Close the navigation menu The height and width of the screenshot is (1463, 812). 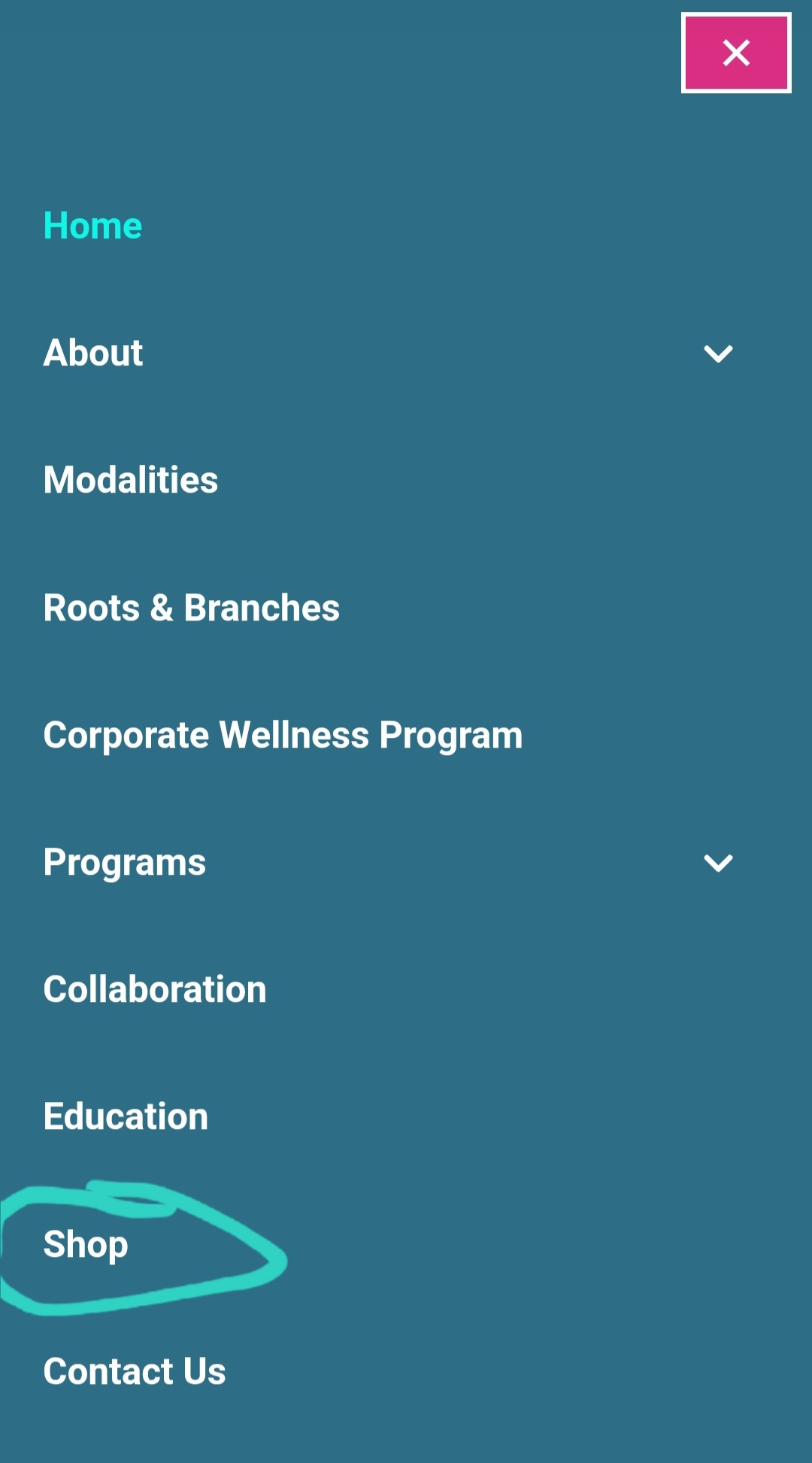coord(735,53)
